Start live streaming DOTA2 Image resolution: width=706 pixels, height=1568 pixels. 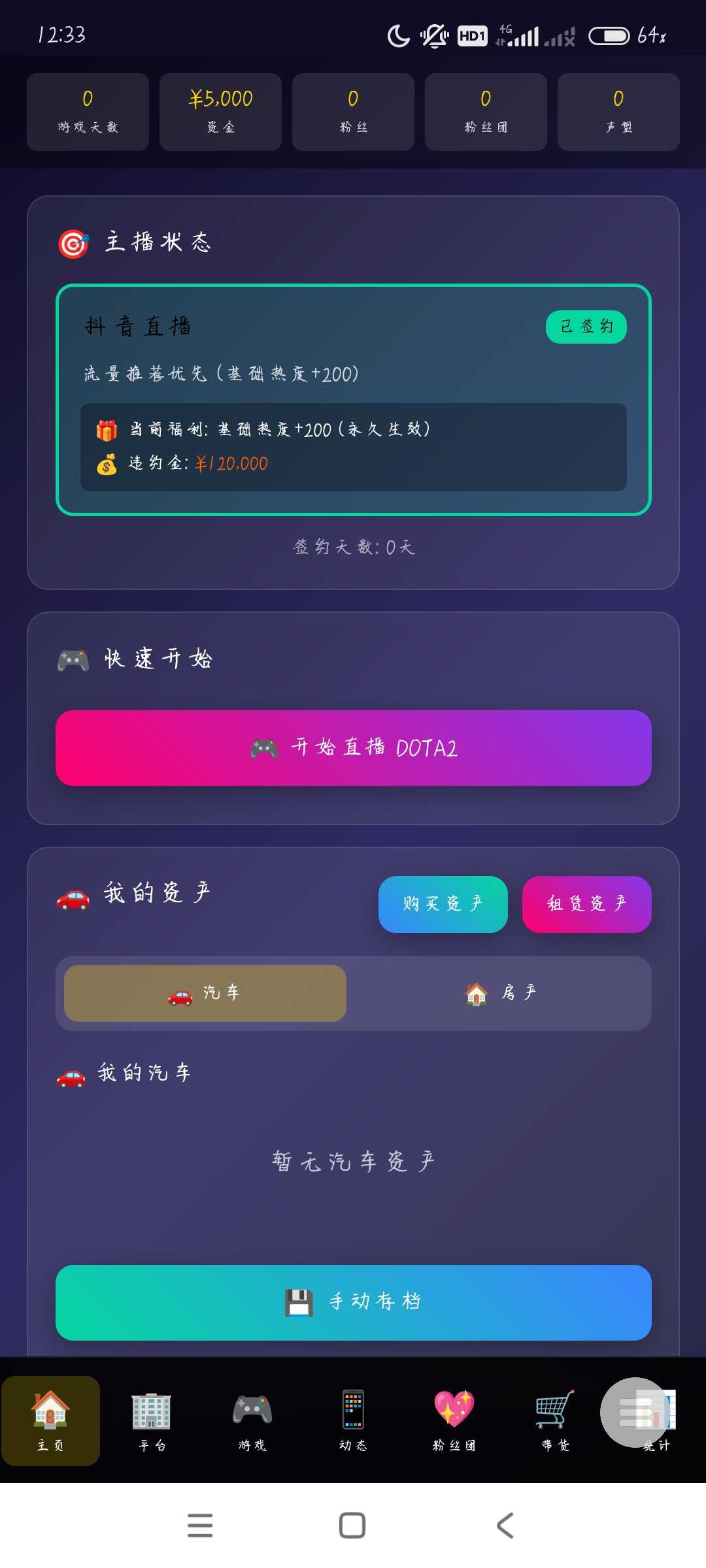tap(353, 747)
